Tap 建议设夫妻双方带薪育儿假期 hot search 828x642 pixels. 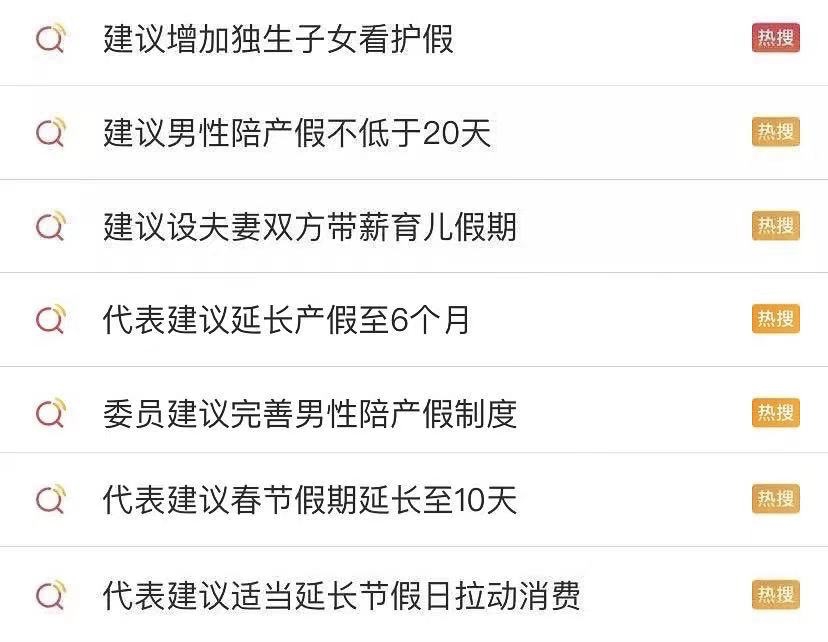point(309,227)
